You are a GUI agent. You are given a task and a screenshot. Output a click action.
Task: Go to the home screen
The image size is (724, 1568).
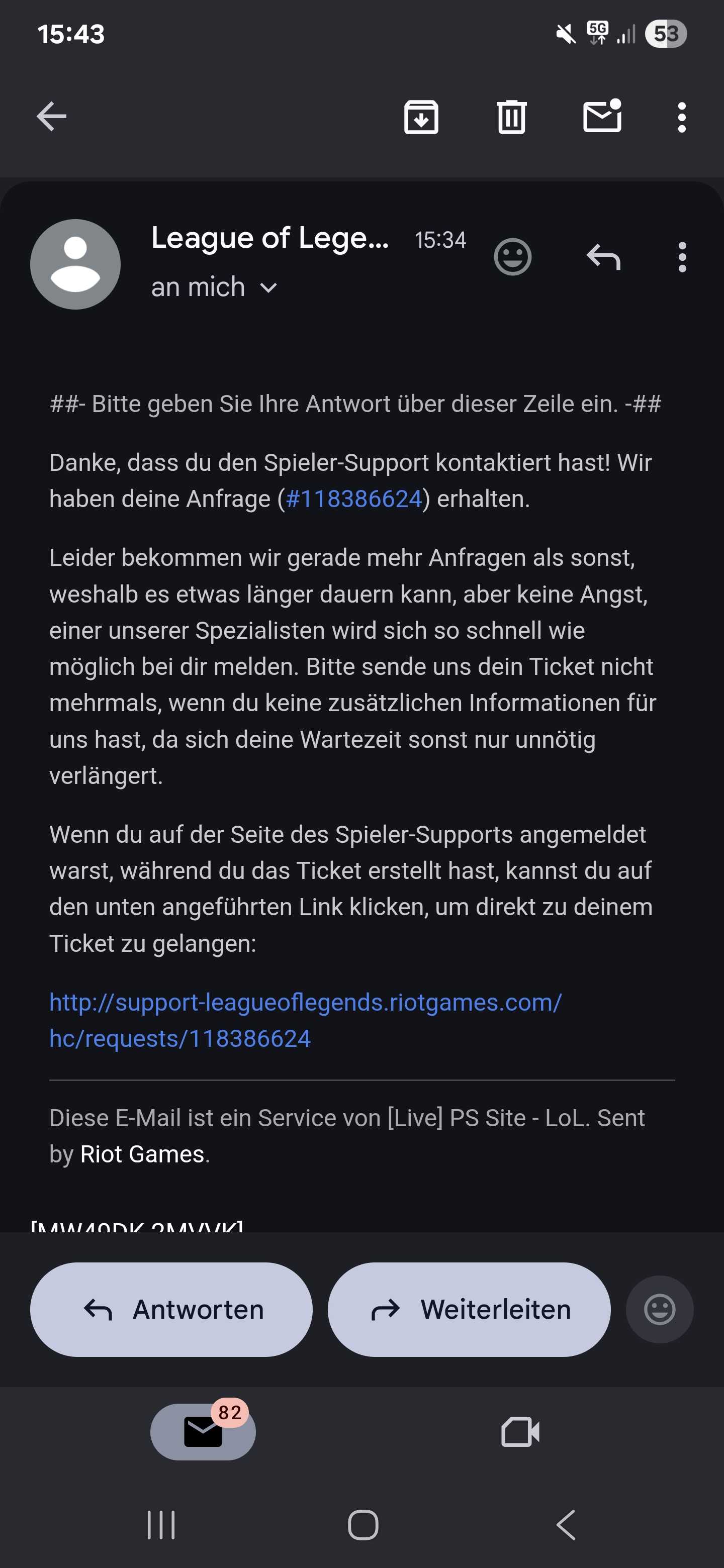point(363,1525)
